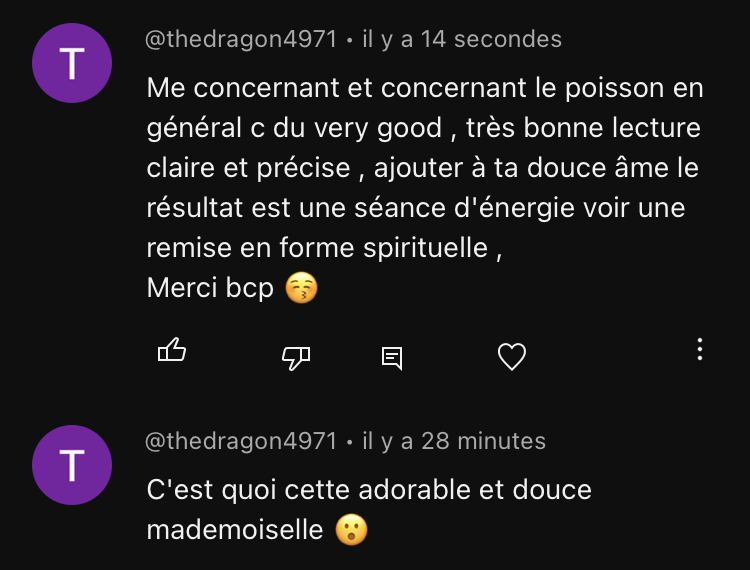
Task: Open @thedragon4971 handle on 14 secondes comment
Action: pyautogui.click(x=241, y=39)
